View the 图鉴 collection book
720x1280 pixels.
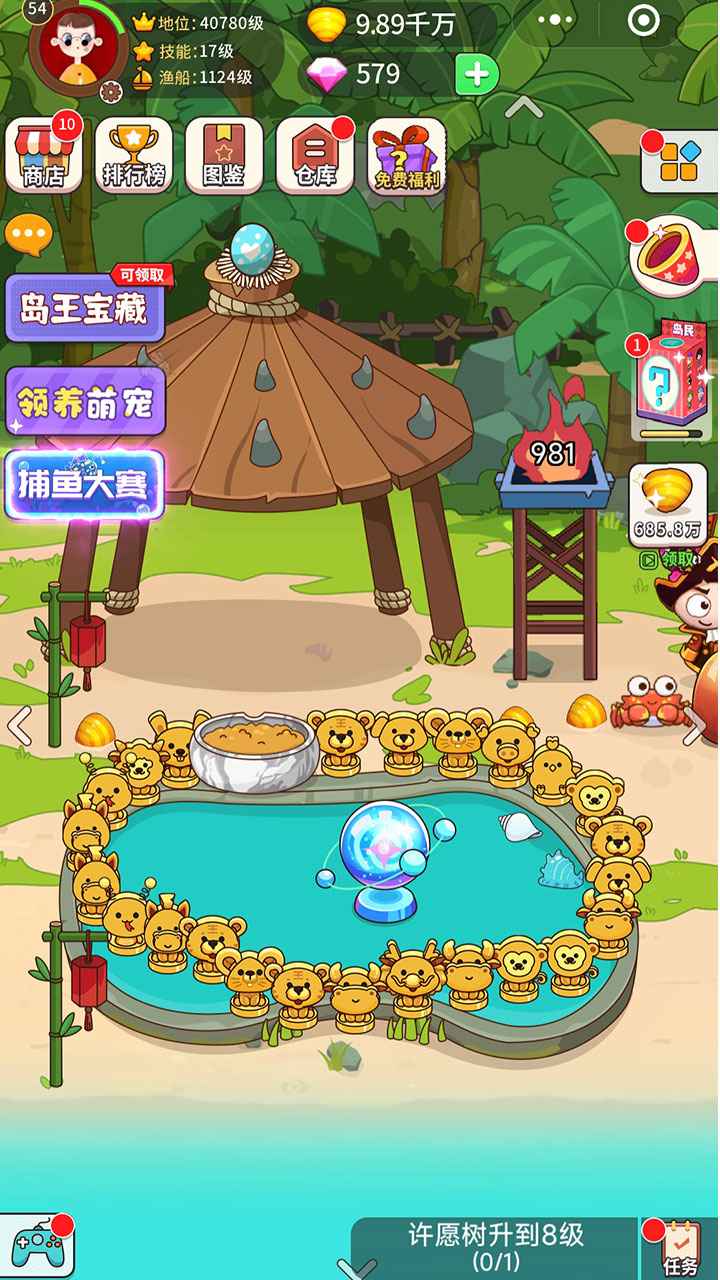pyautogui.click(x=224, y=158)
